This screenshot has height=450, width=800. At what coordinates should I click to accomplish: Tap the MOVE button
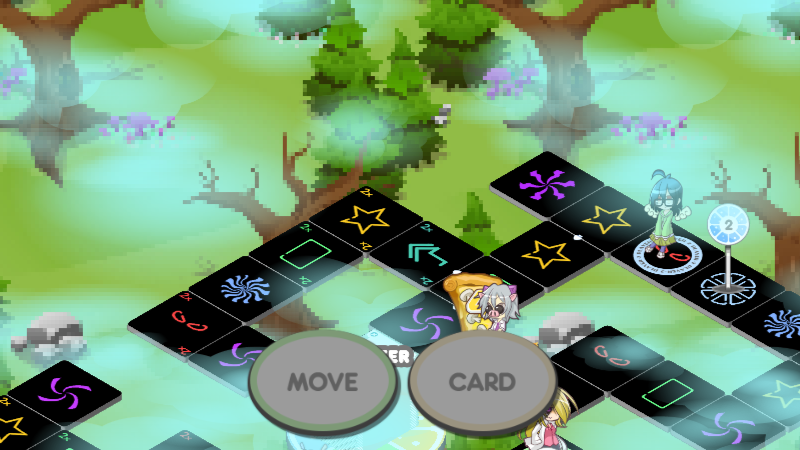tap(322, 381)
